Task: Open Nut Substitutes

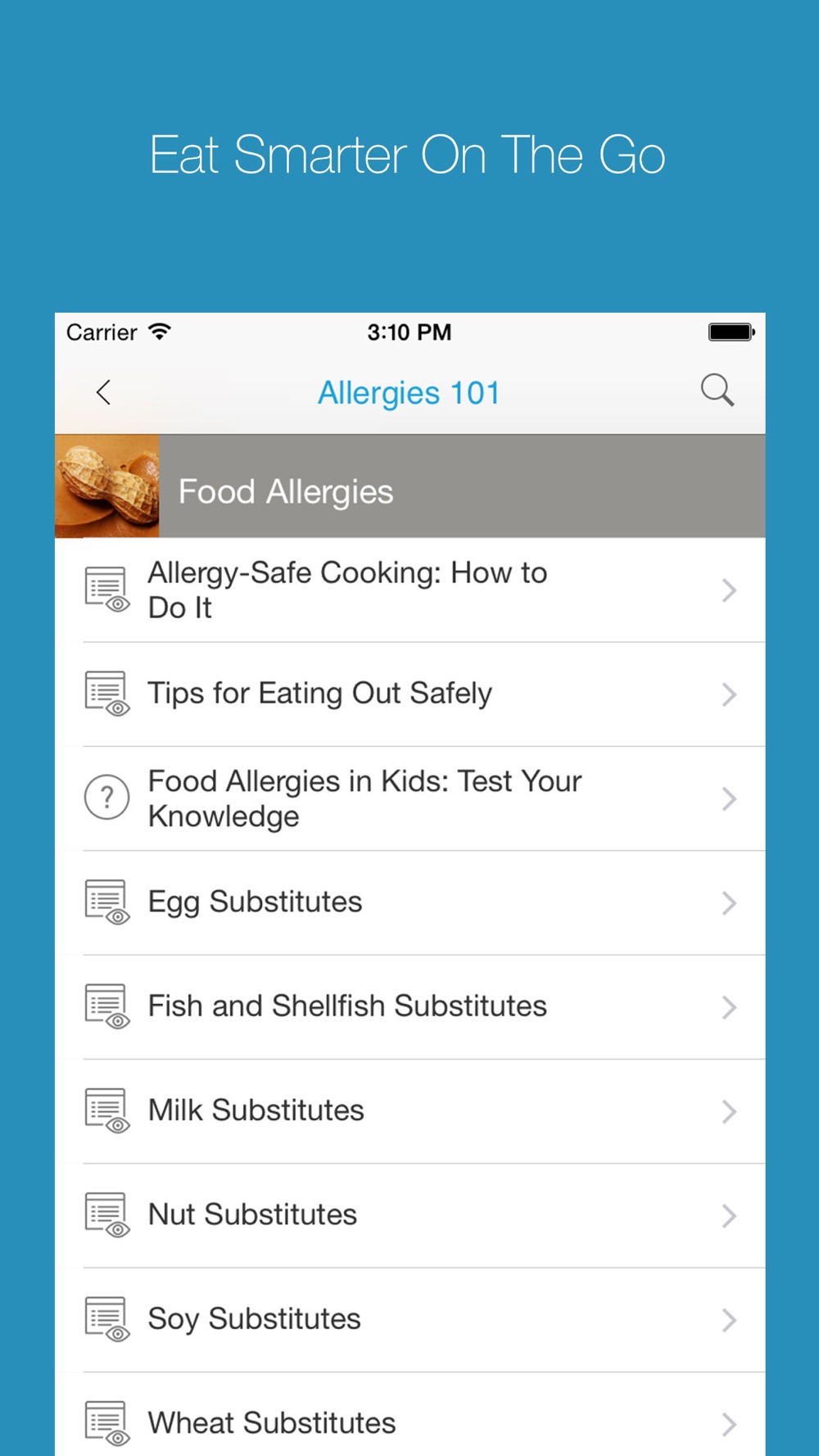Action: click(410, 1215)
